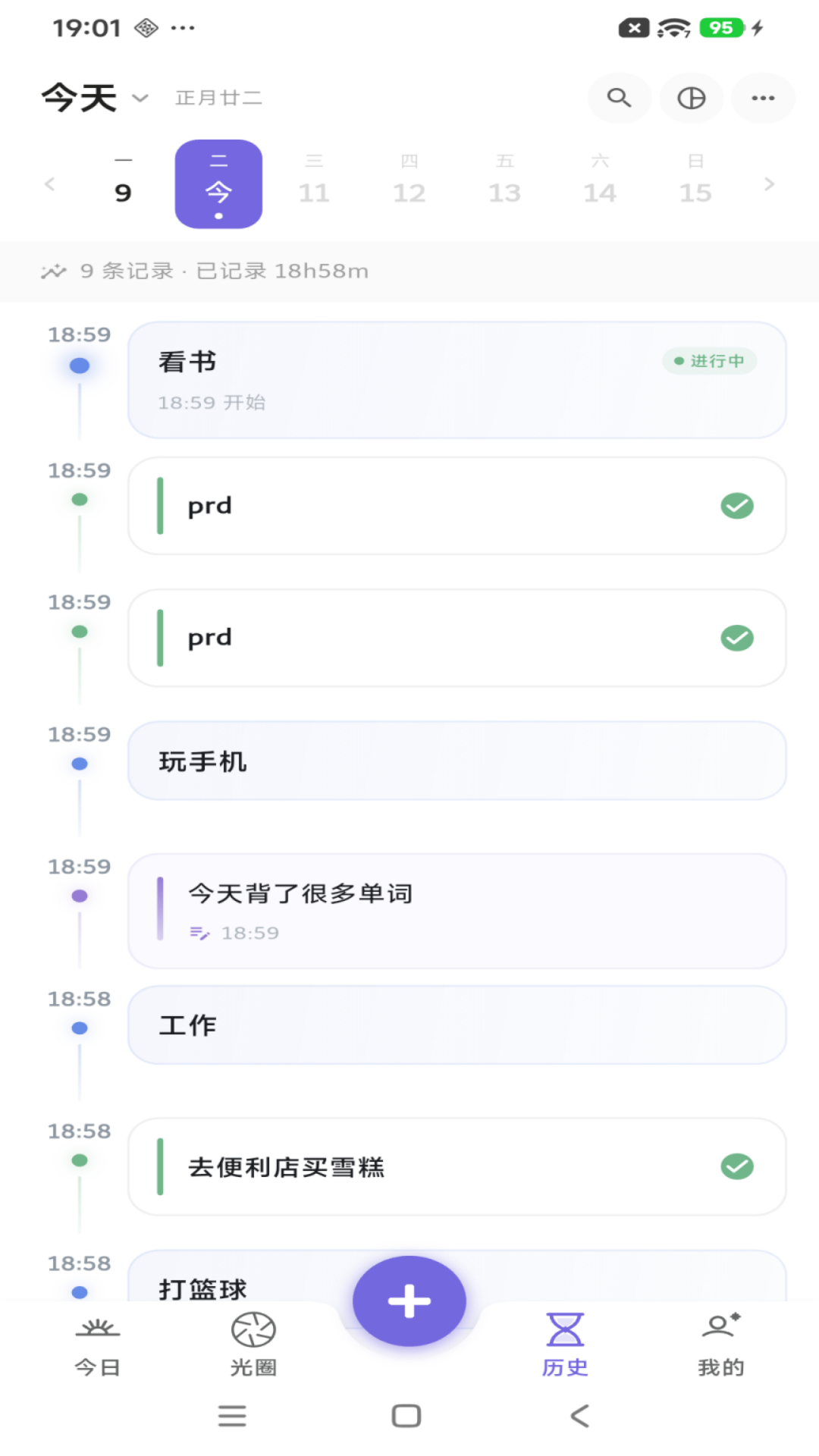Click the more options ellipsis icon
819x1456 pixels.
(763, 98)
